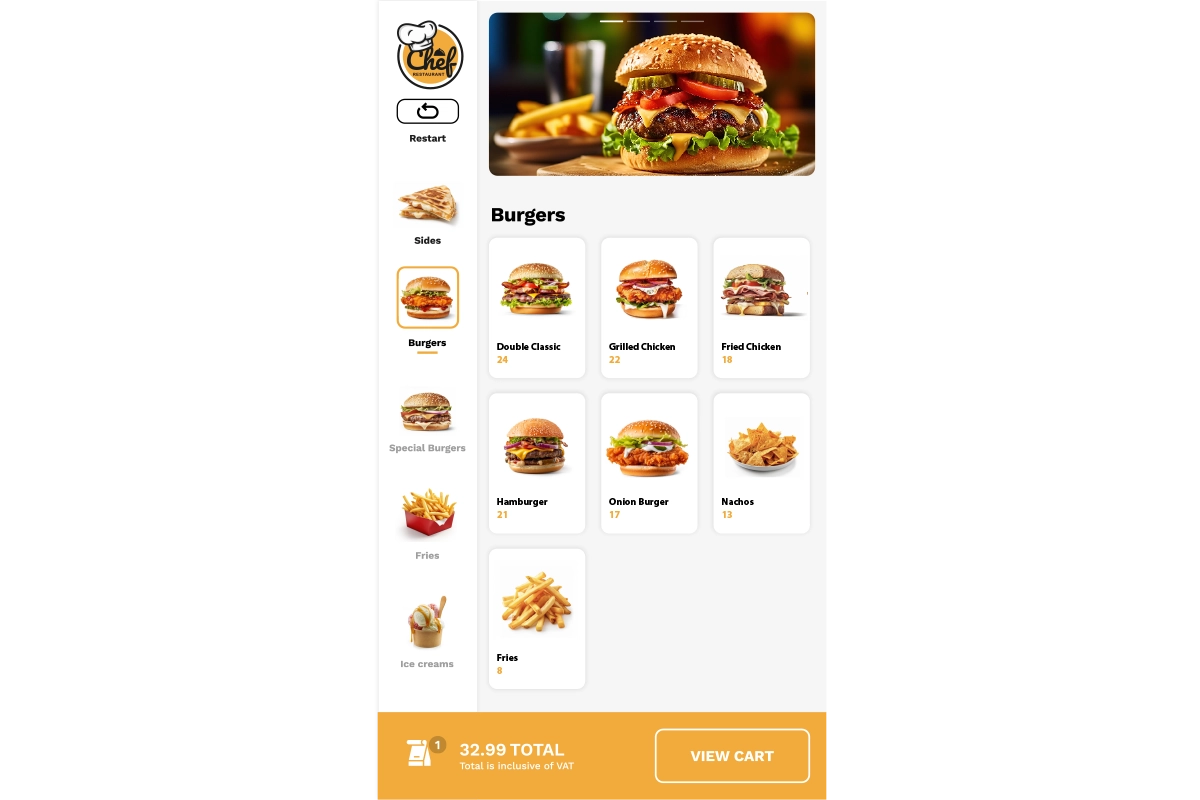
Task: Pick the Hamburger item
Action: click(x=537, y=463)
